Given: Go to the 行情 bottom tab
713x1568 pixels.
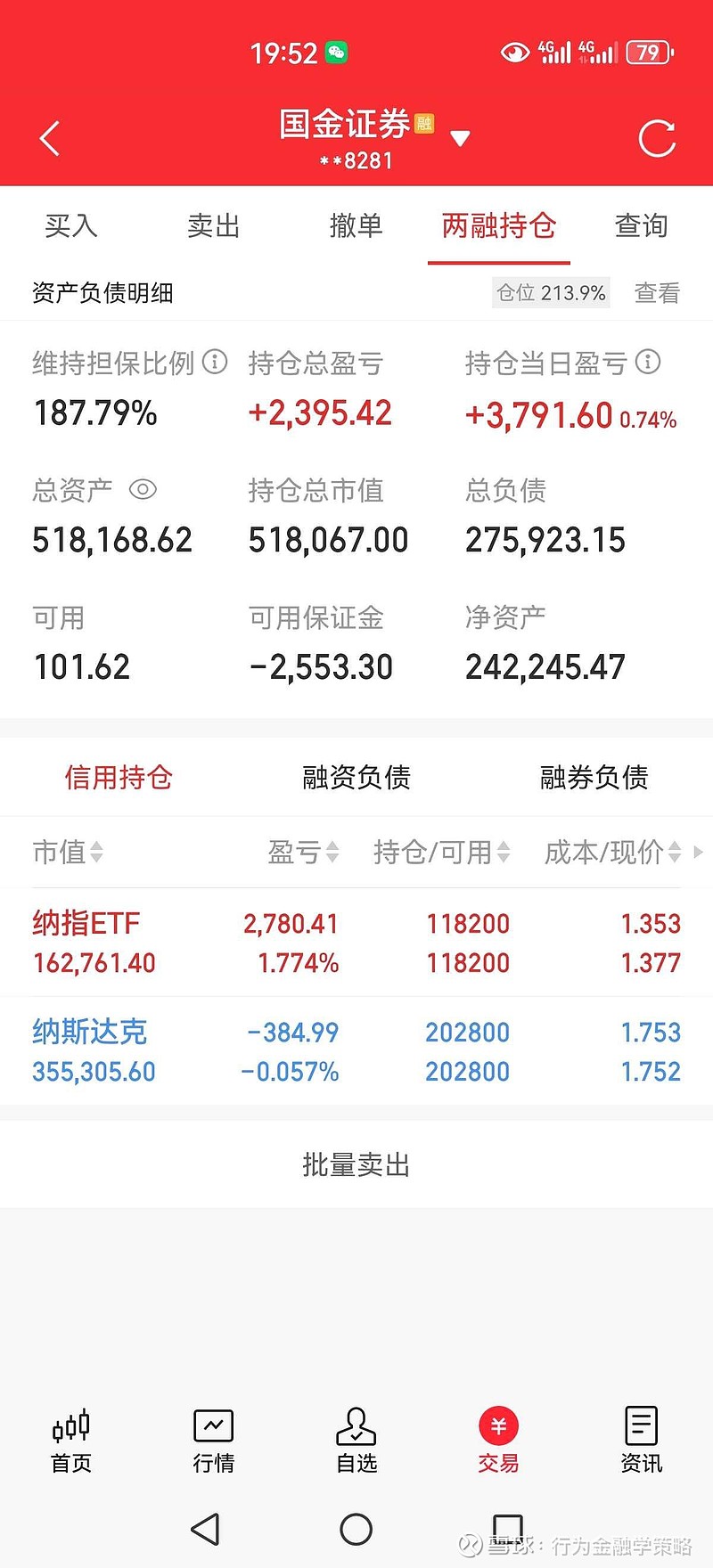Looking at the screenshot, I should [x=214, y=1441].
